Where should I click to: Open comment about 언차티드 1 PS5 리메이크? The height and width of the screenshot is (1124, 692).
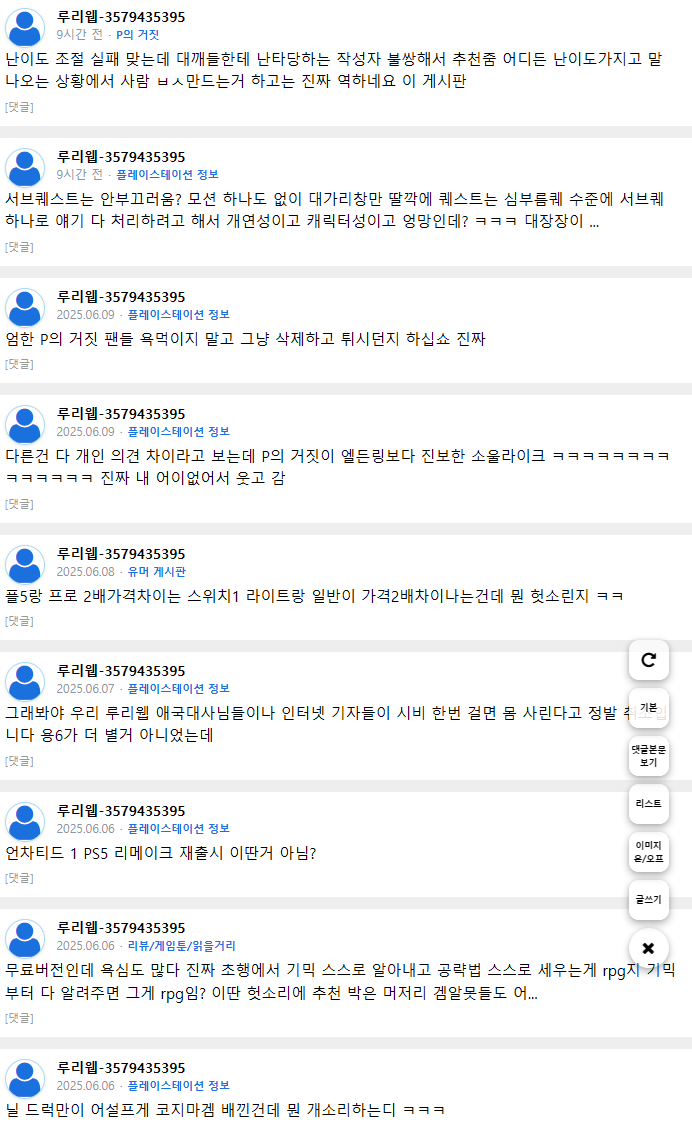tap(161, 853)
